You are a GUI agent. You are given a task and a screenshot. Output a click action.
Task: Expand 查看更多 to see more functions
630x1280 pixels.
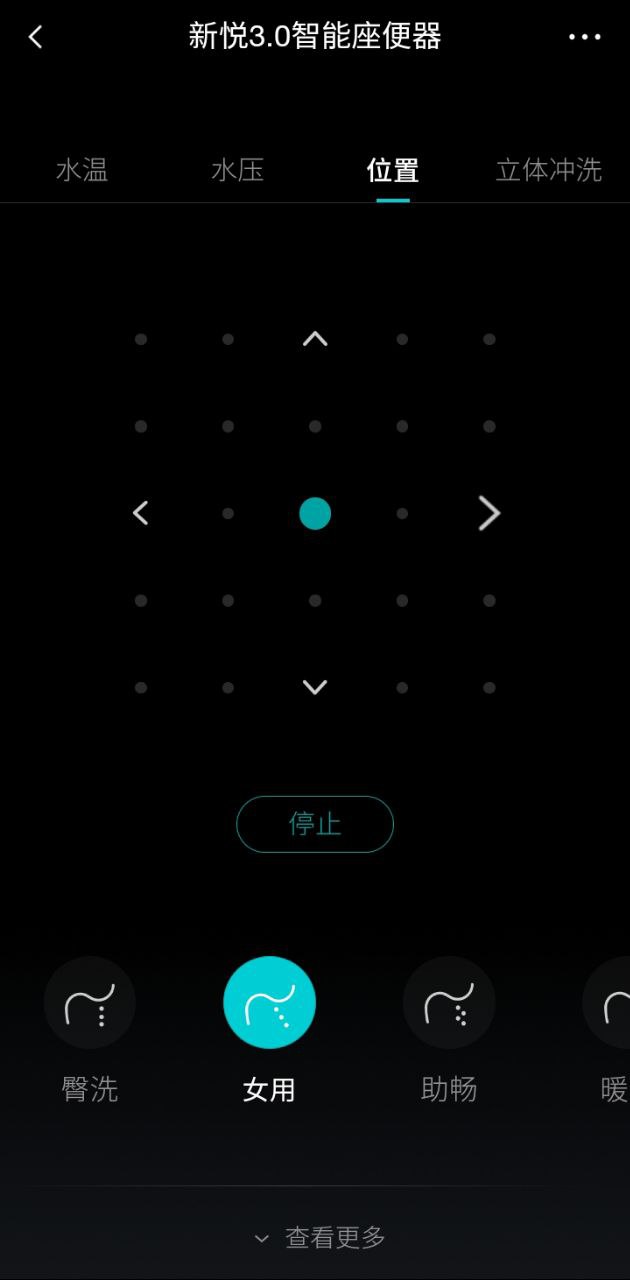pyautogui.click(x=320, y=1237)
